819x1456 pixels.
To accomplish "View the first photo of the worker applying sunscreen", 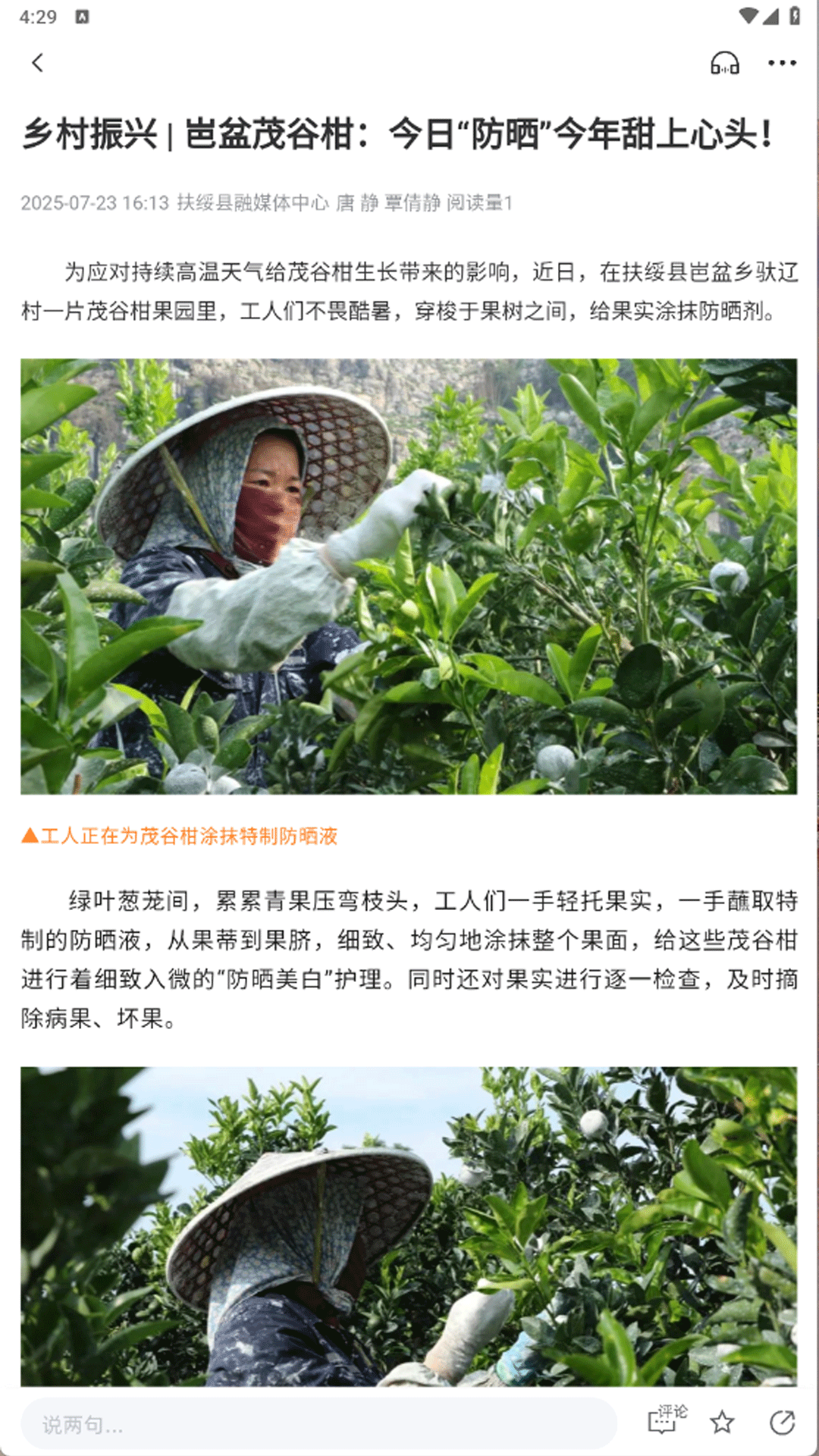I will click(x=409, y=576).
